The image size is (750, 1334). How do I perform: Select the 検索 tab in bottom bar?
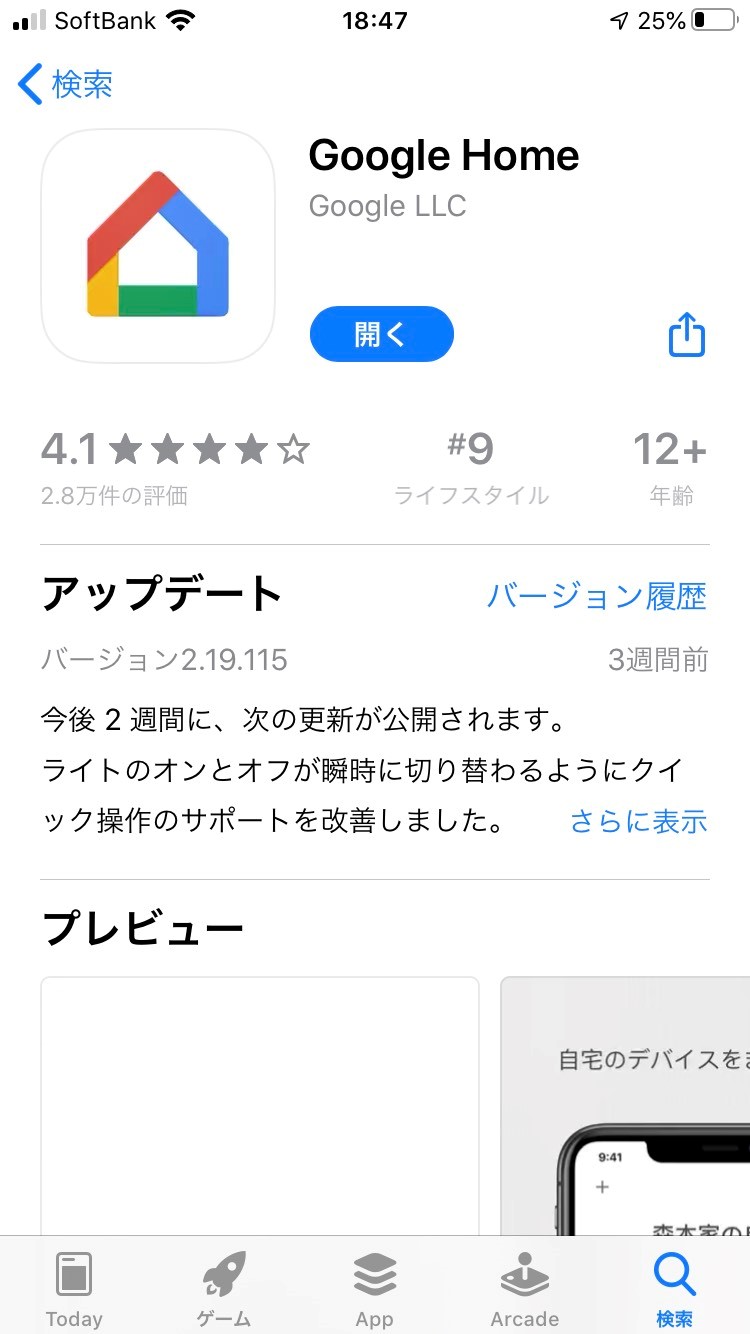(674, 1288)
